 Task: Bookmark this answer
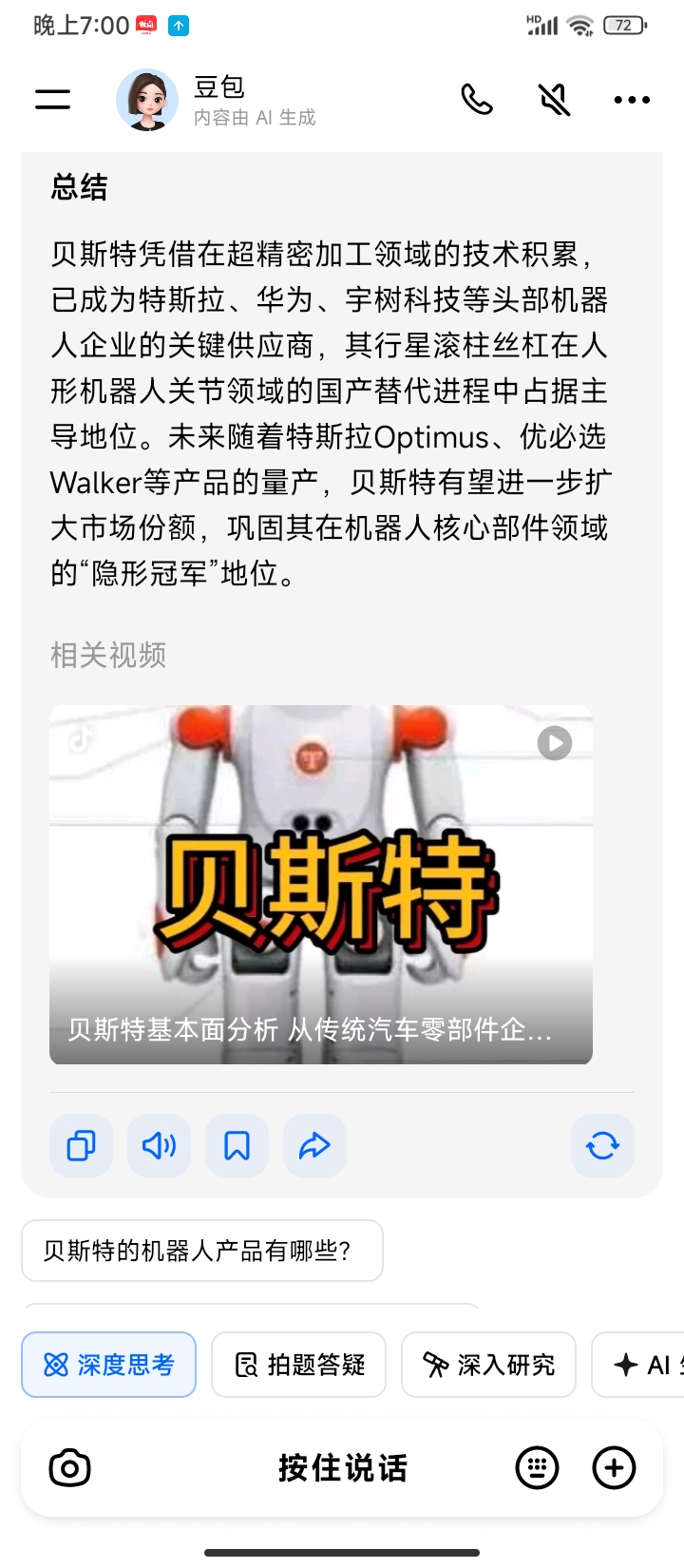(237, 1145)
